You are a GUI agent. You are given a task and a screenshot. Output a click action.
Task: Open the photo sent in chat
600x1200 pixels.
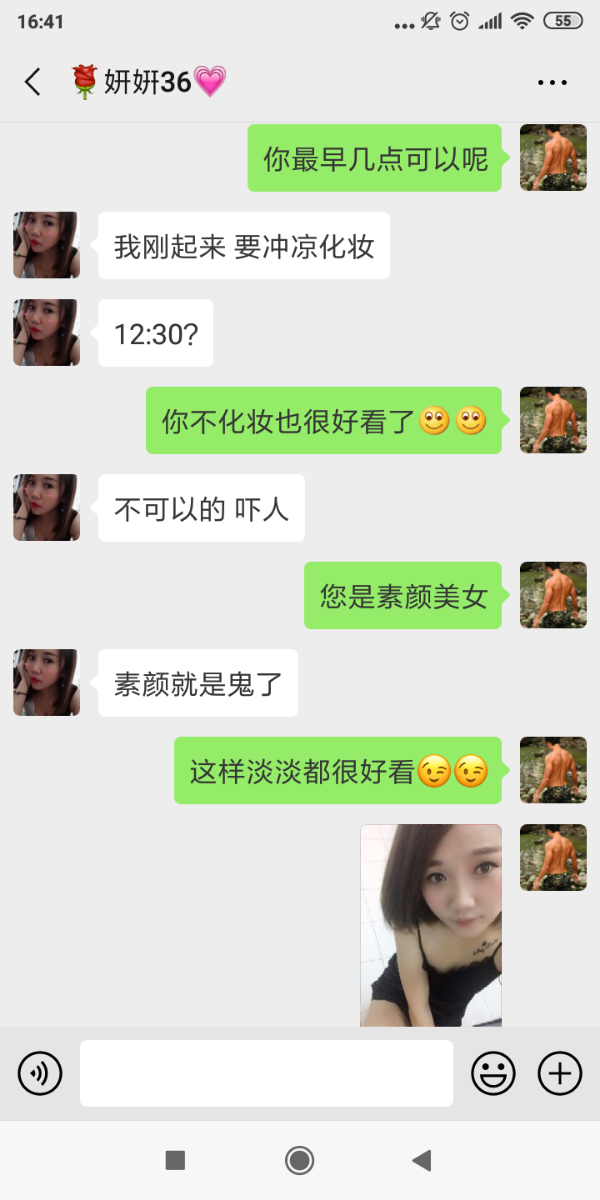click(x=431, y=925)
